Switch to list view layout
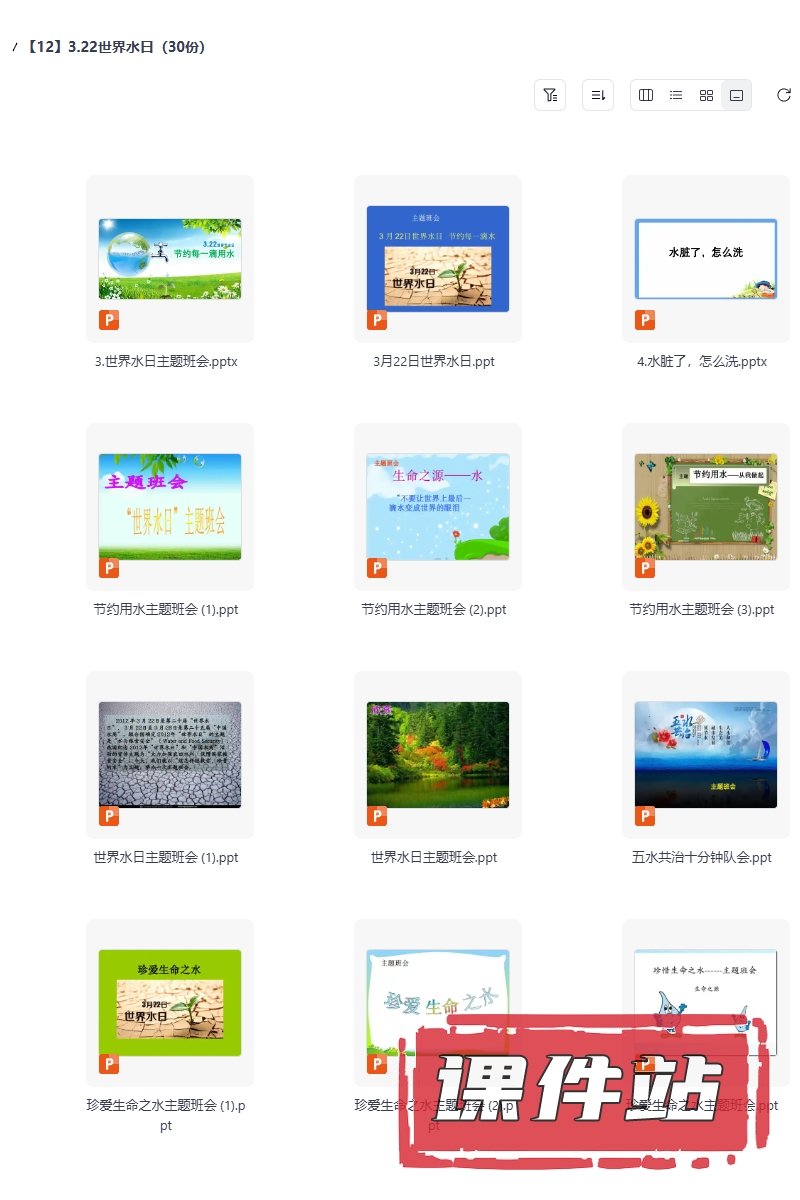The image size is (800, 1200). click(x=676, y=95)
